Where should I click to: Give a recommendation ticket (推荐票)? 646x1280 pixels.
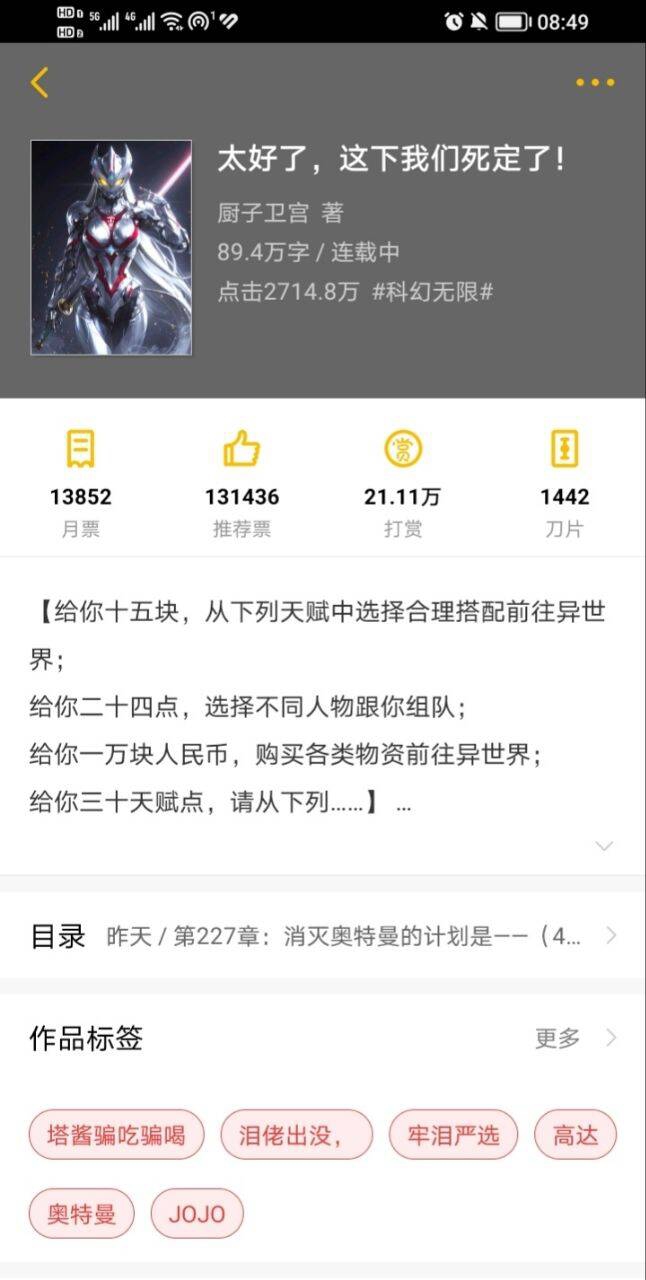(242, 485)
